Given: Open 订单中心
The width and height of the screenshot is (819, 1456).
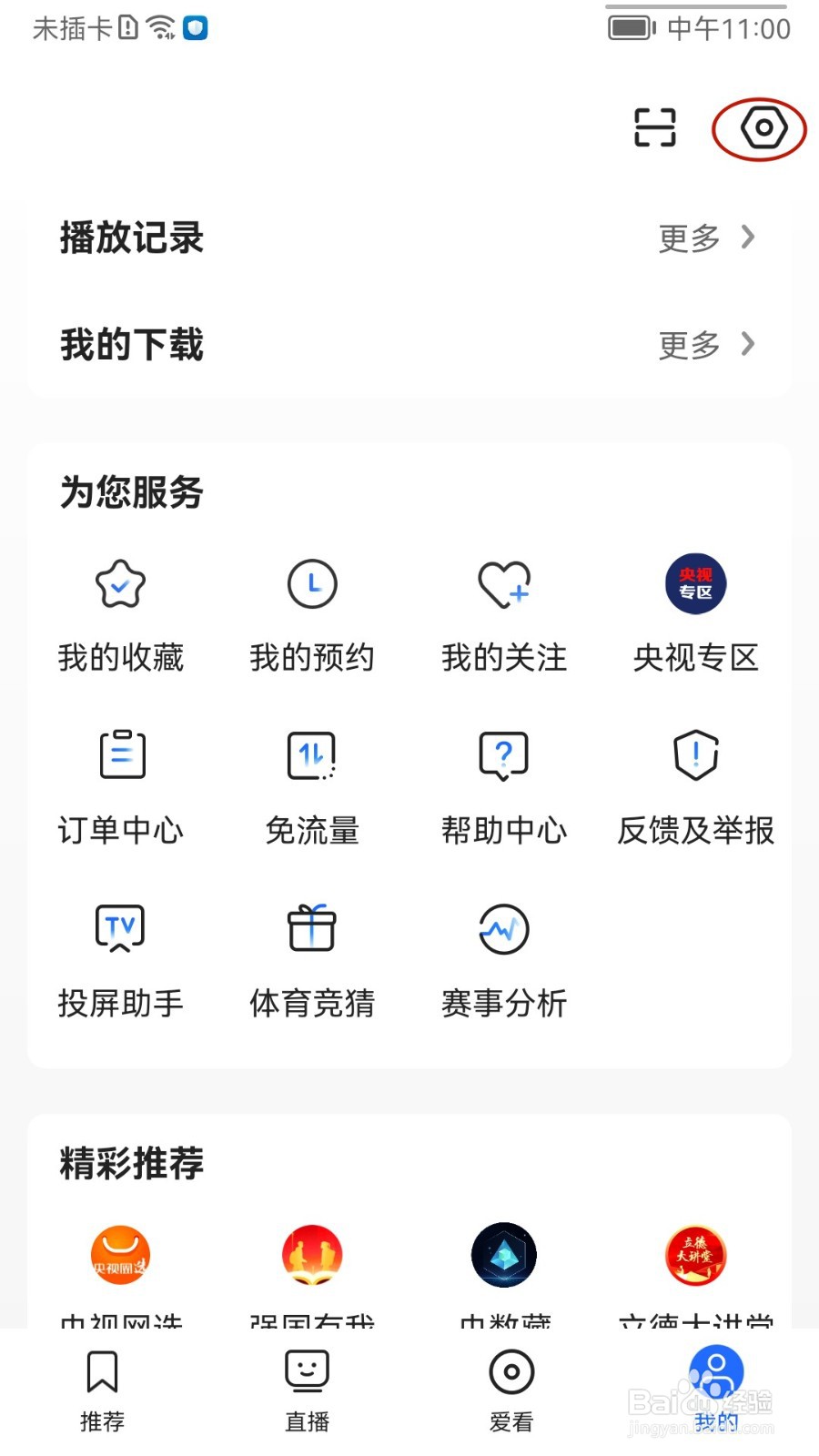Looking at the screenshot, I should click(x=121, y=788).
